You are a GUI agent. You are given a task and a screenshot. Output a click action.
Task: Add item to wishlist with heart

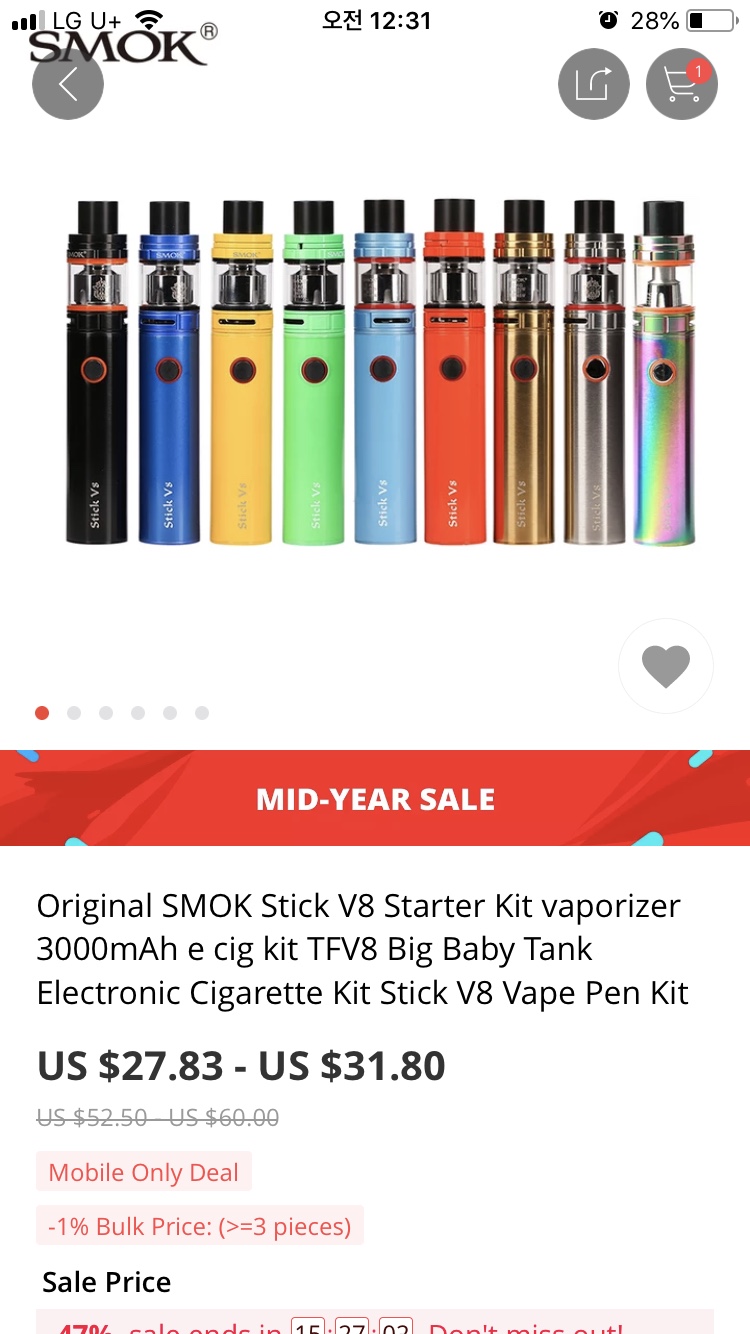pyautogui.click(x=666, y=666)
